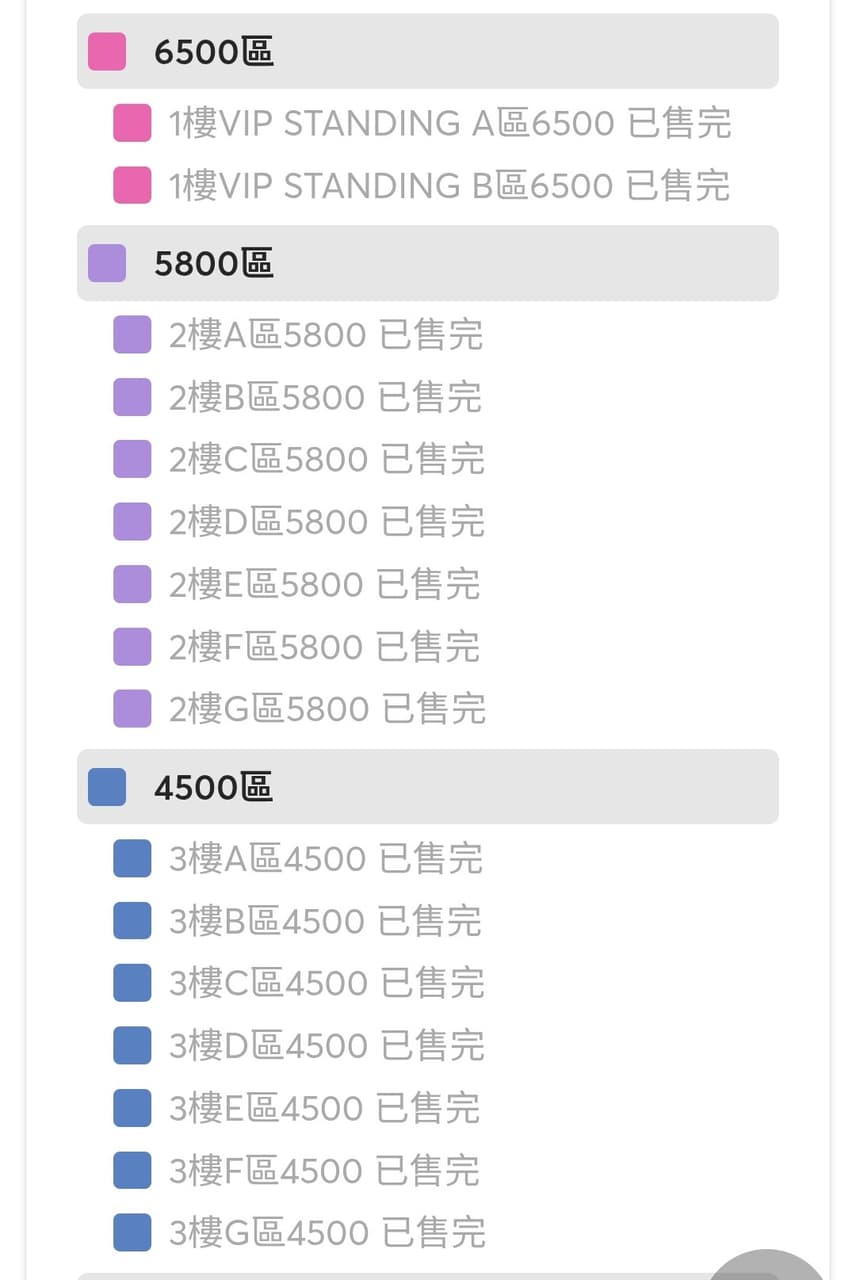
Task: Choose the 2樓A區5800 seating area
Action: (x=326, y=335)
